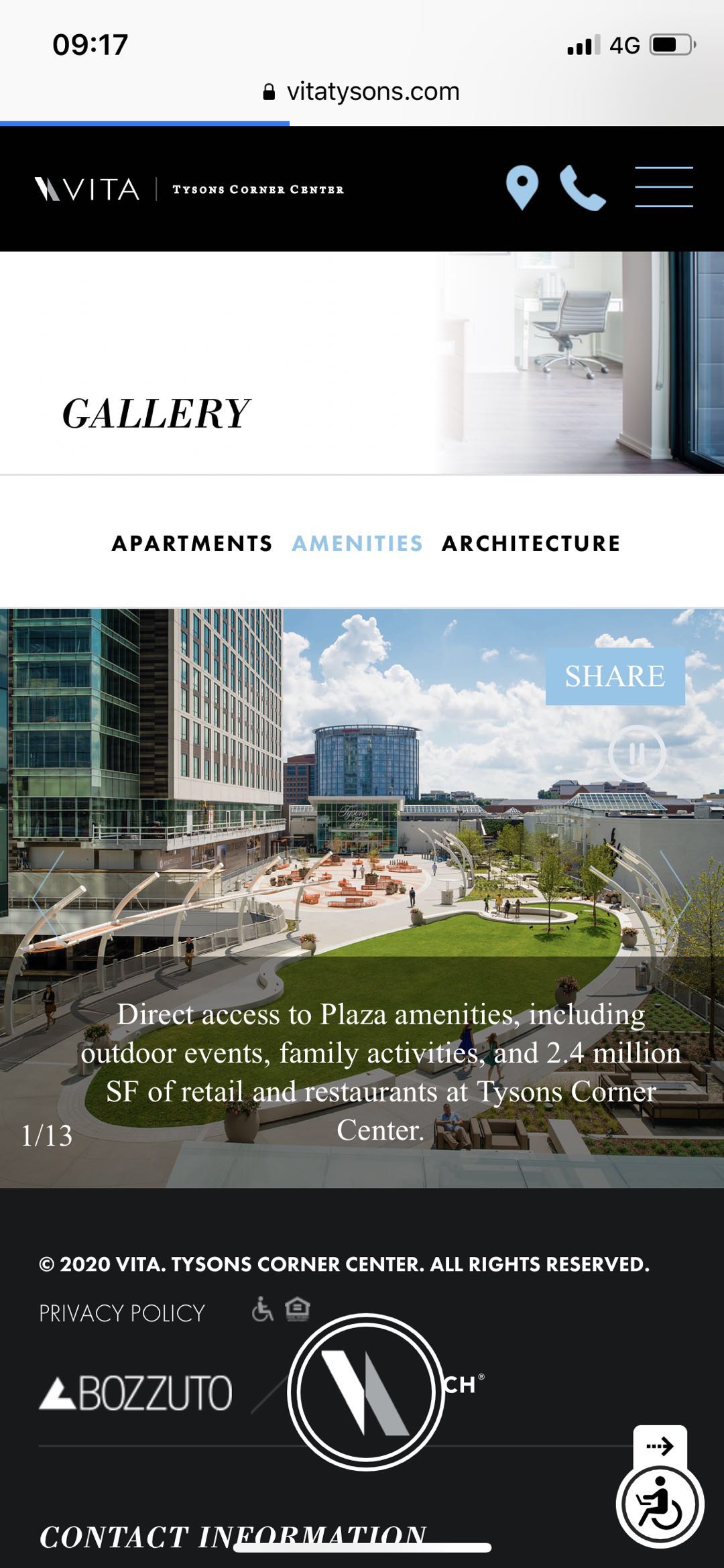Screen dimensions: 724x1568
Task: Open the hamburger menu
Action: pyautogui.click(x=664, y=187)
